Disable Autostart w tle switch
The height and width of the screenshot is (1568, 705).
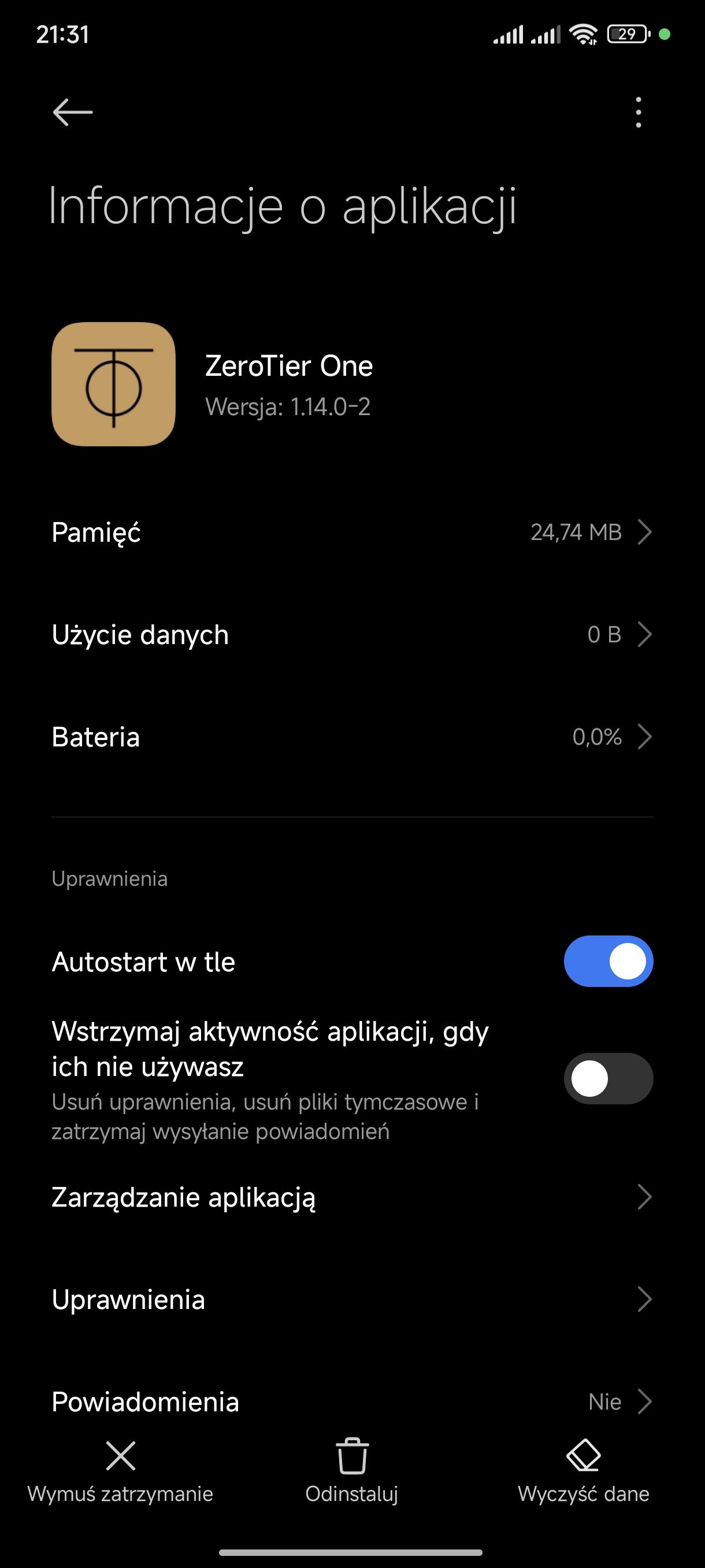coord(608,961)
